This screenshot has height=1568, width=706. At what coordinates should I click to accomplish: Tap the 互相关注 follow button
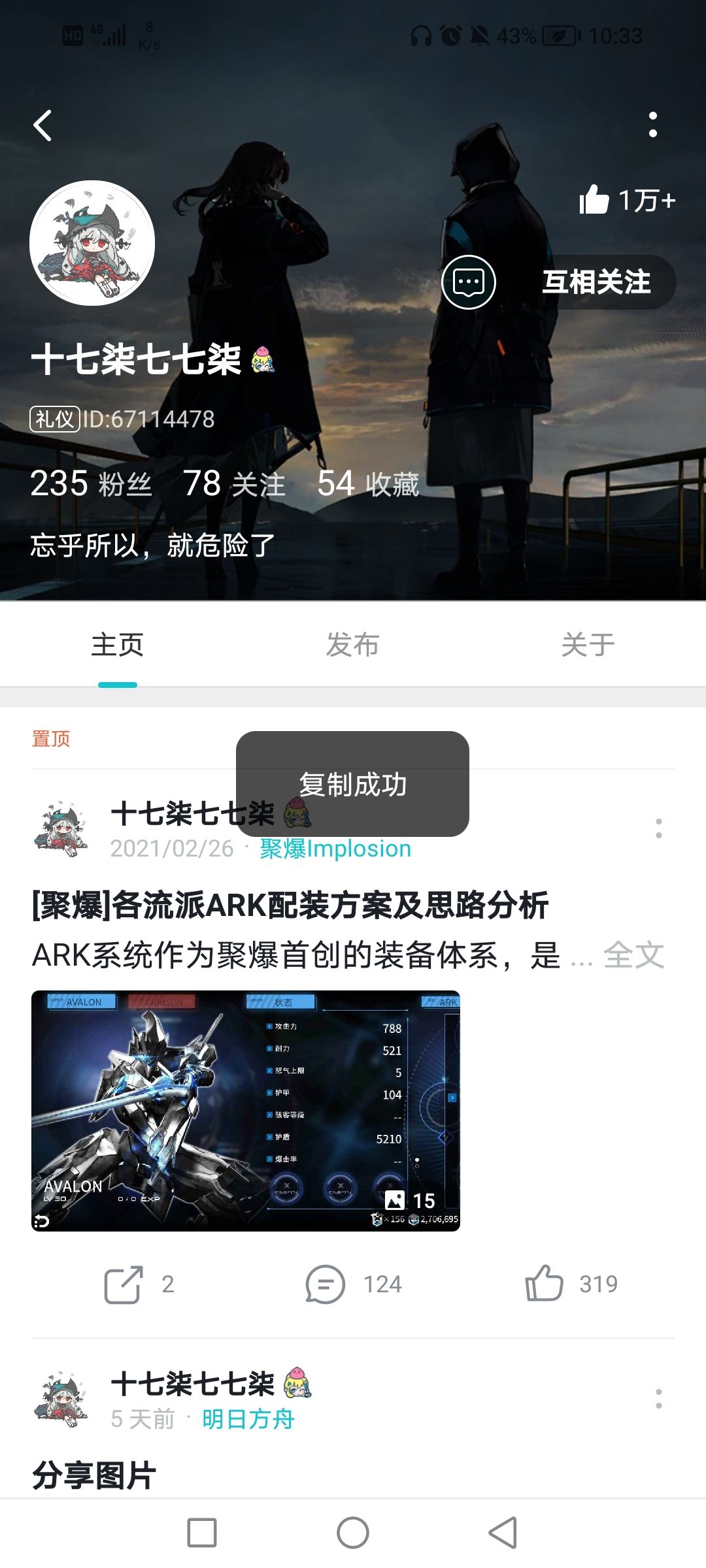tap(596, 282)
